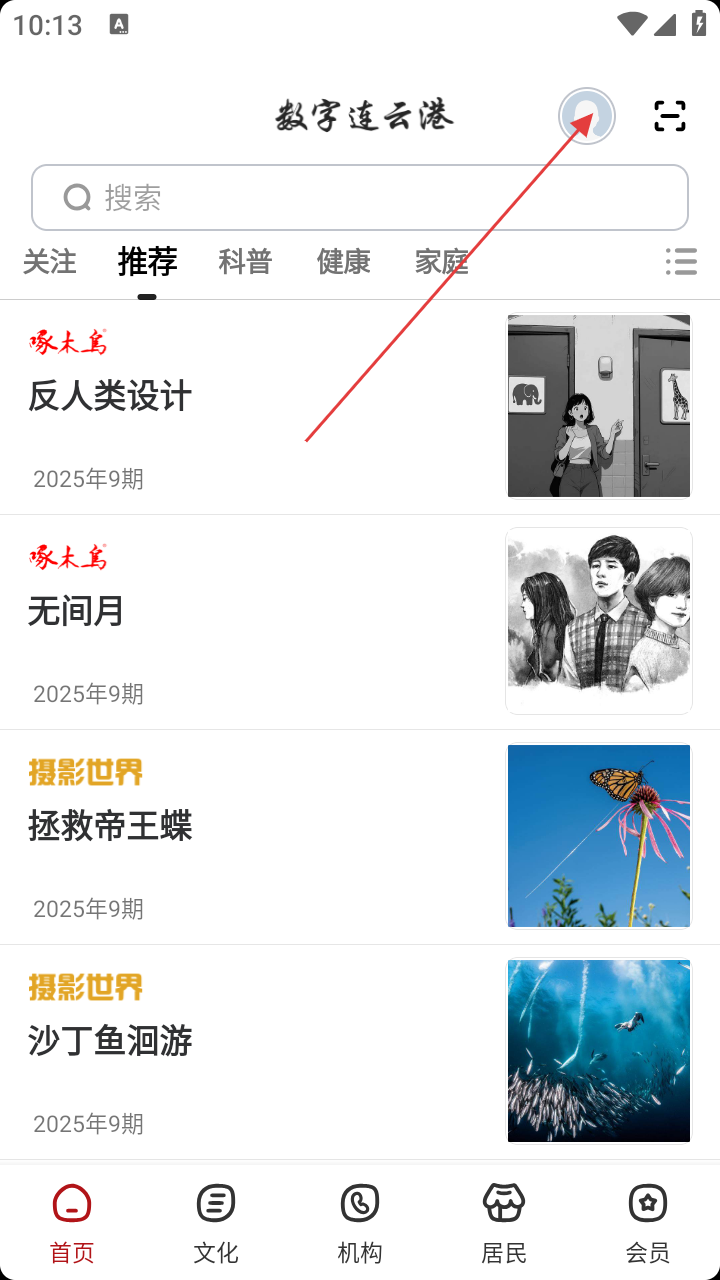Open the 机构 bottom tab
Viewport: 720px width, 1280px height.
(x=360, y=1222)
